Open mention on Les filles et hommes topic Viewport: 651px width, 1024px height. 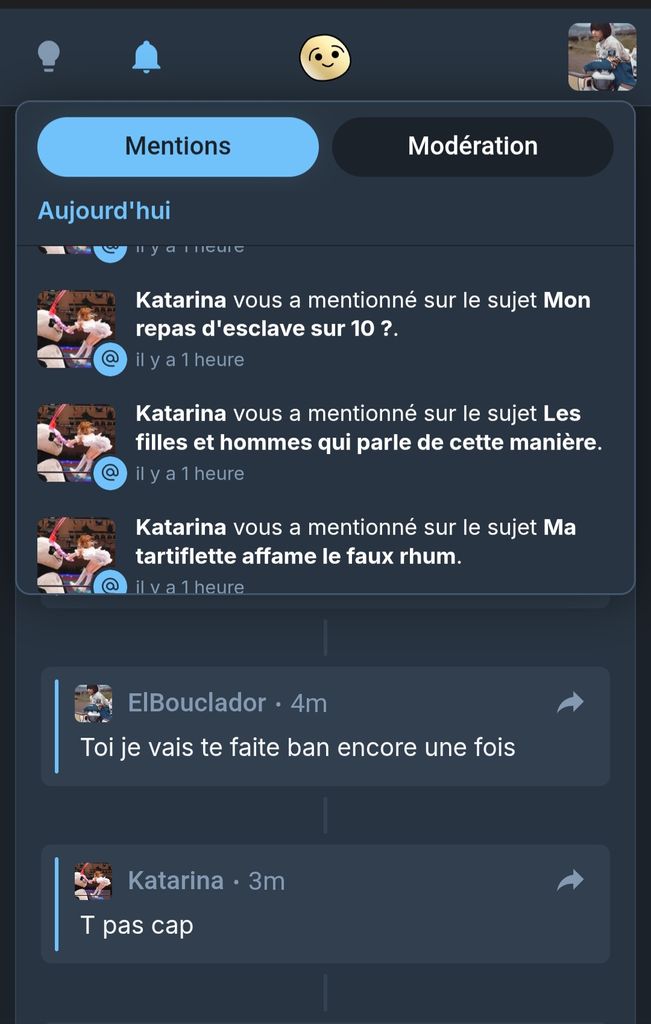(370, 428)
